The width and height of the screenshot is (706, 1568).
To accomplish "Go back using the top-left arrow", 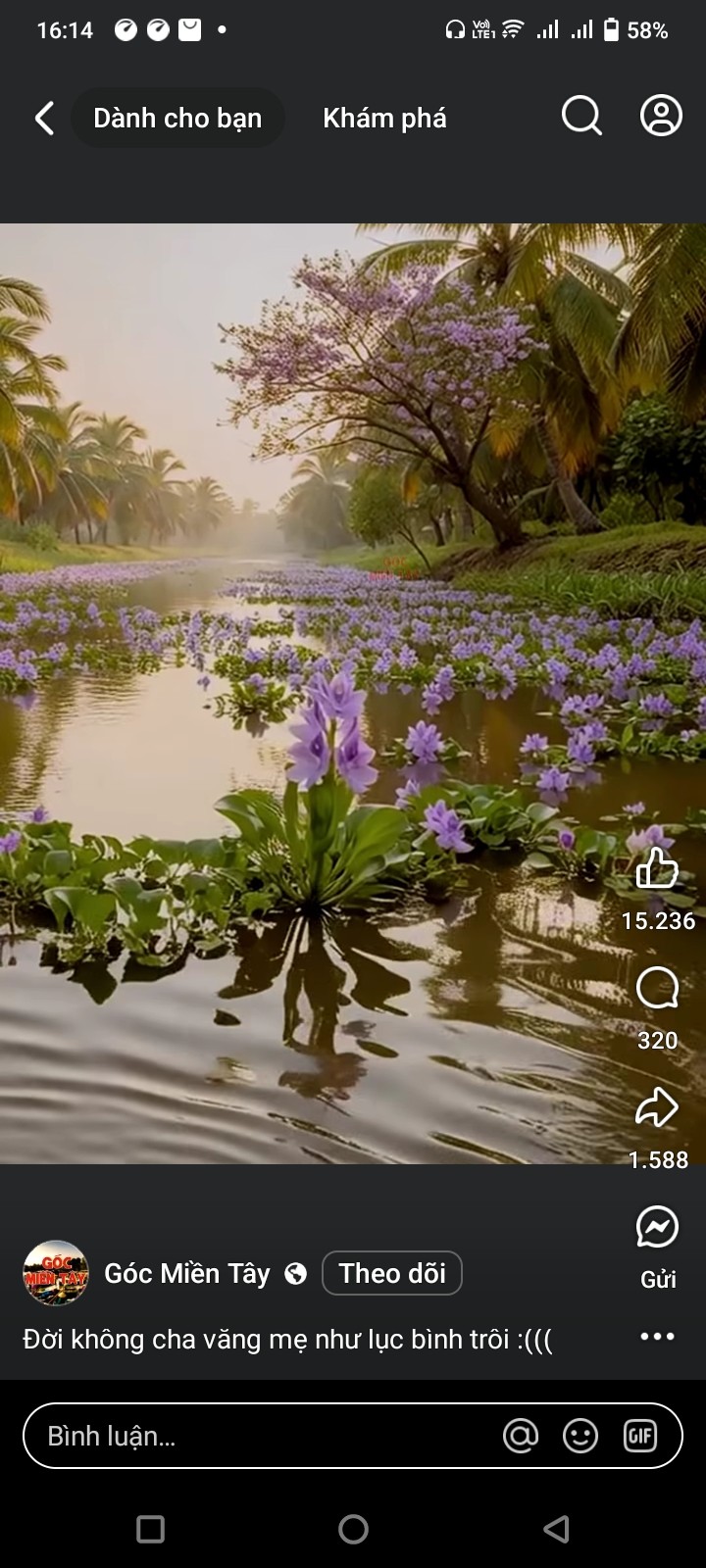I will pos(44,119).
